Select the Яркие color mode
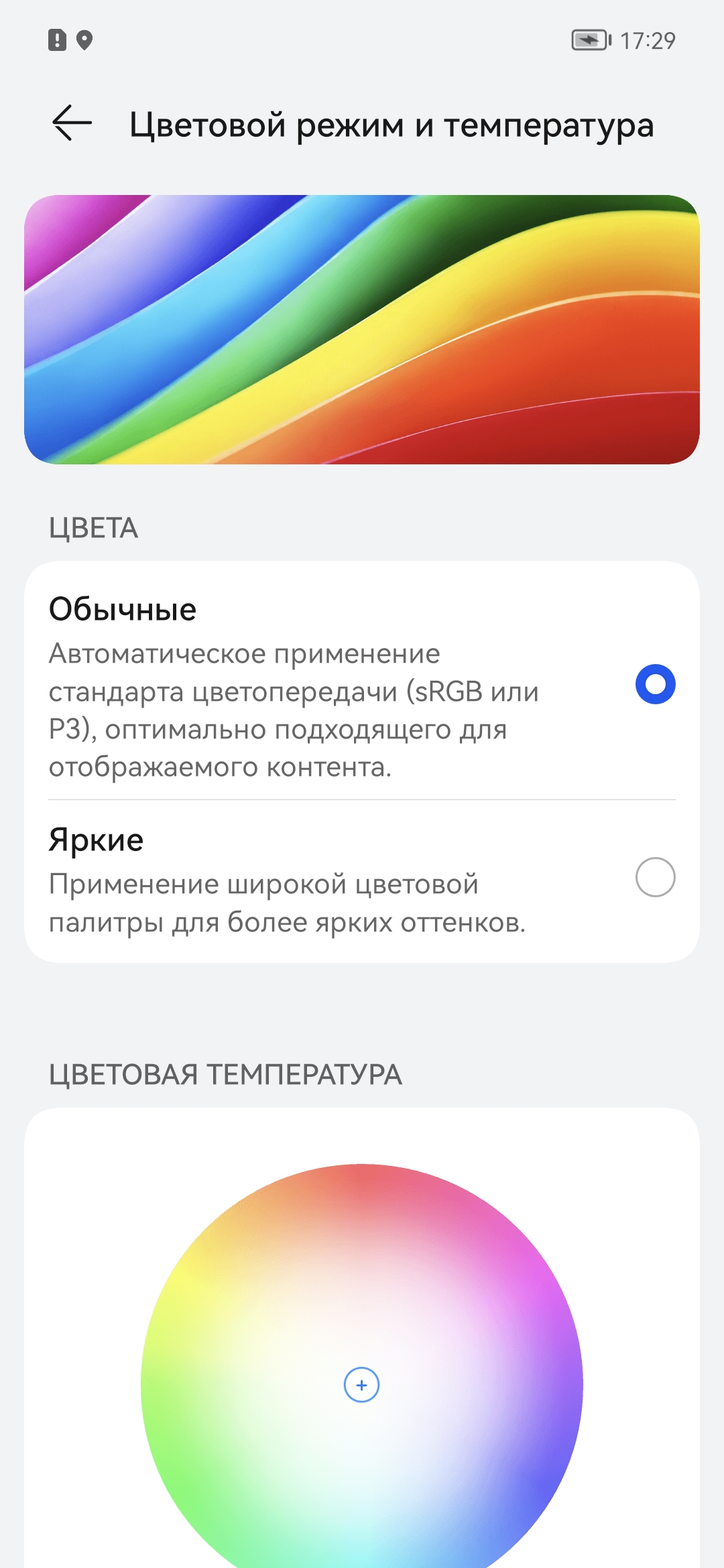Image resolution: width=724 pixels, height=1568 pixels. pos(654,877)
